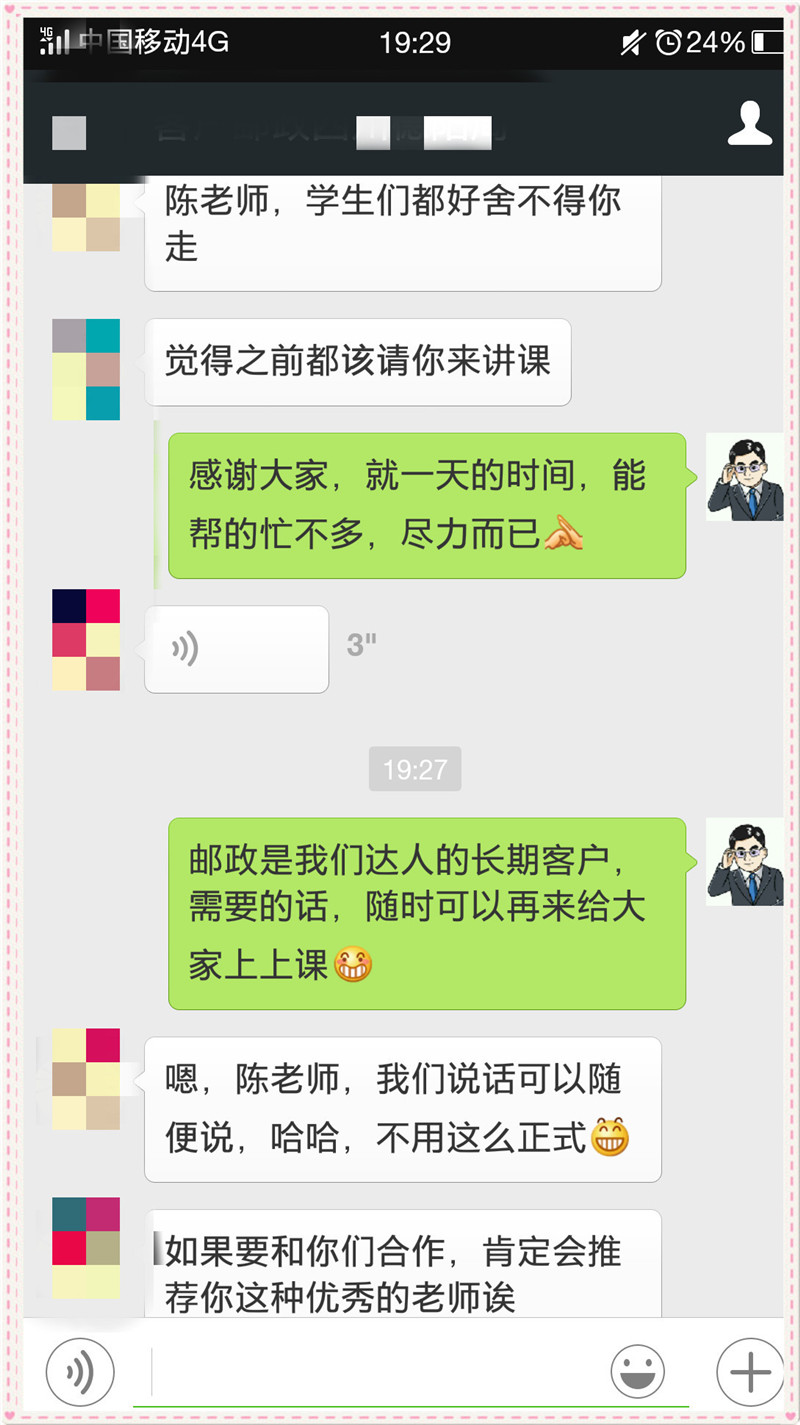The height and width of the screenshot is (1425, 800).
Task: Open sender avatar beside 邮政是我们达人 message
Action: coord(744,862)
